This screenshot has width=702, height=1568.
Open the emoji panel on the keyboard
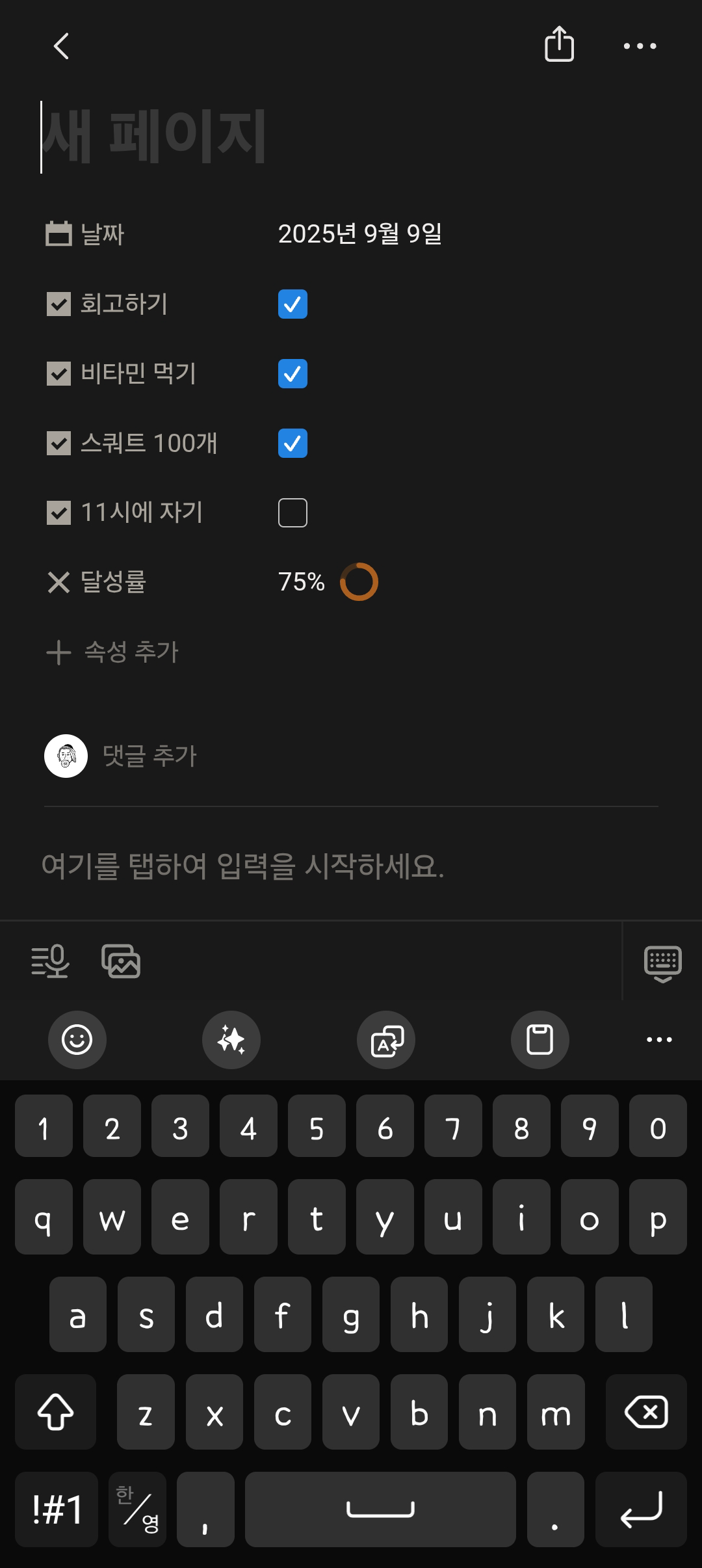(77, 1039)
